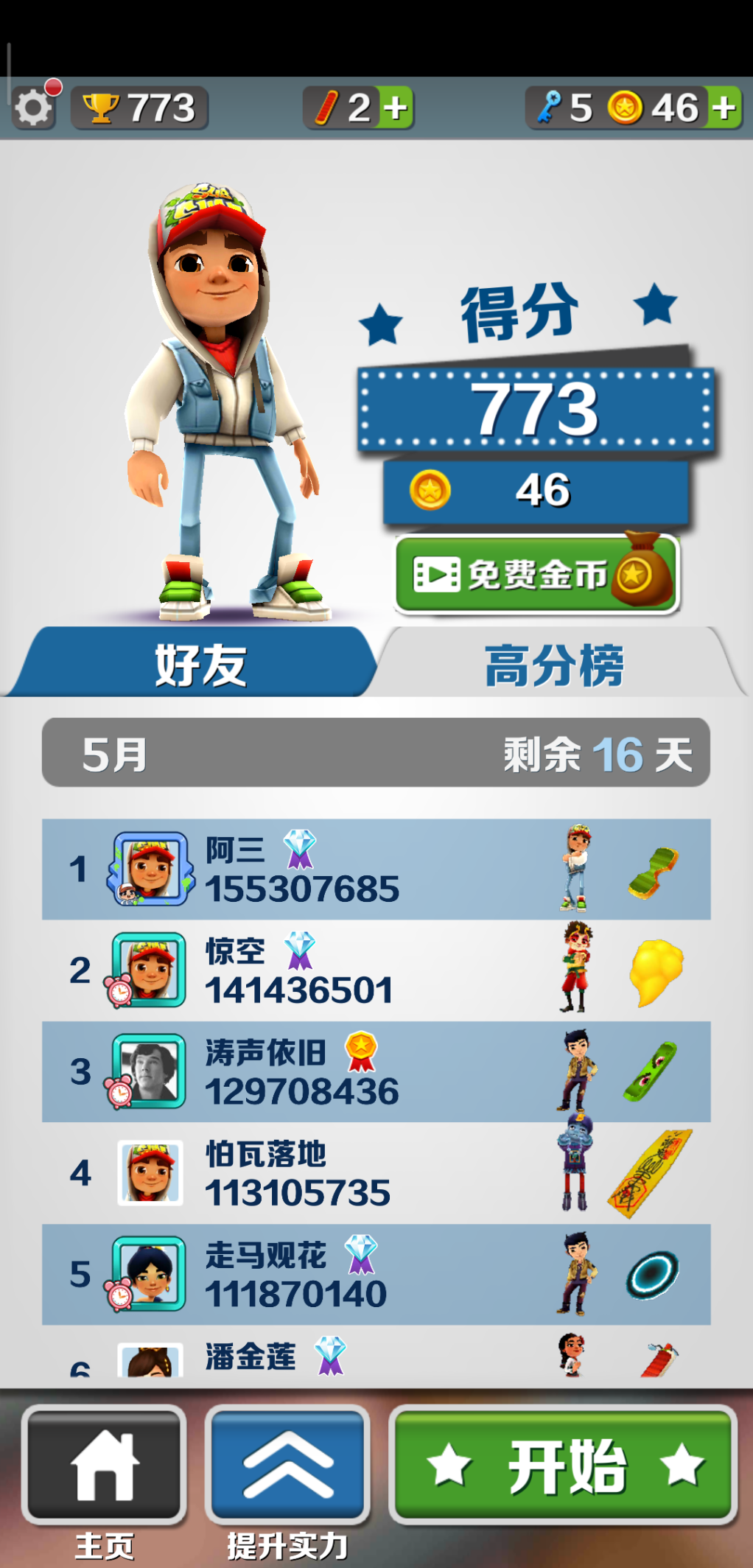Image resolution: width=753 pixels, height=1568 pixels.
Task: Add more coins with the plus button
Action: coord(724,108)
